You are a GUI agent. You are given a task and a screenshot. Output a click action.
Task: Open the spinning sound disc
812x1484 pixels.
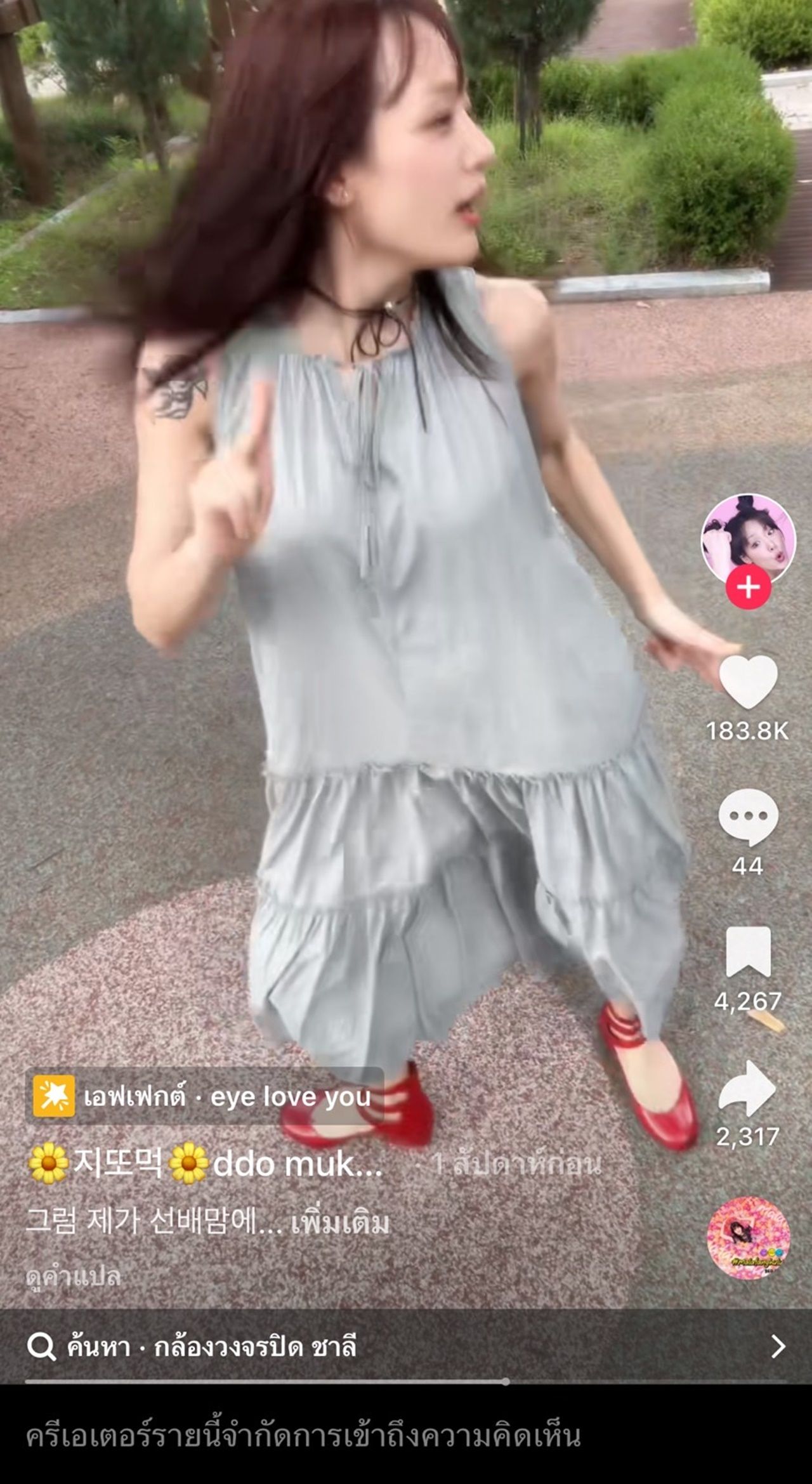coord(748,1237)
